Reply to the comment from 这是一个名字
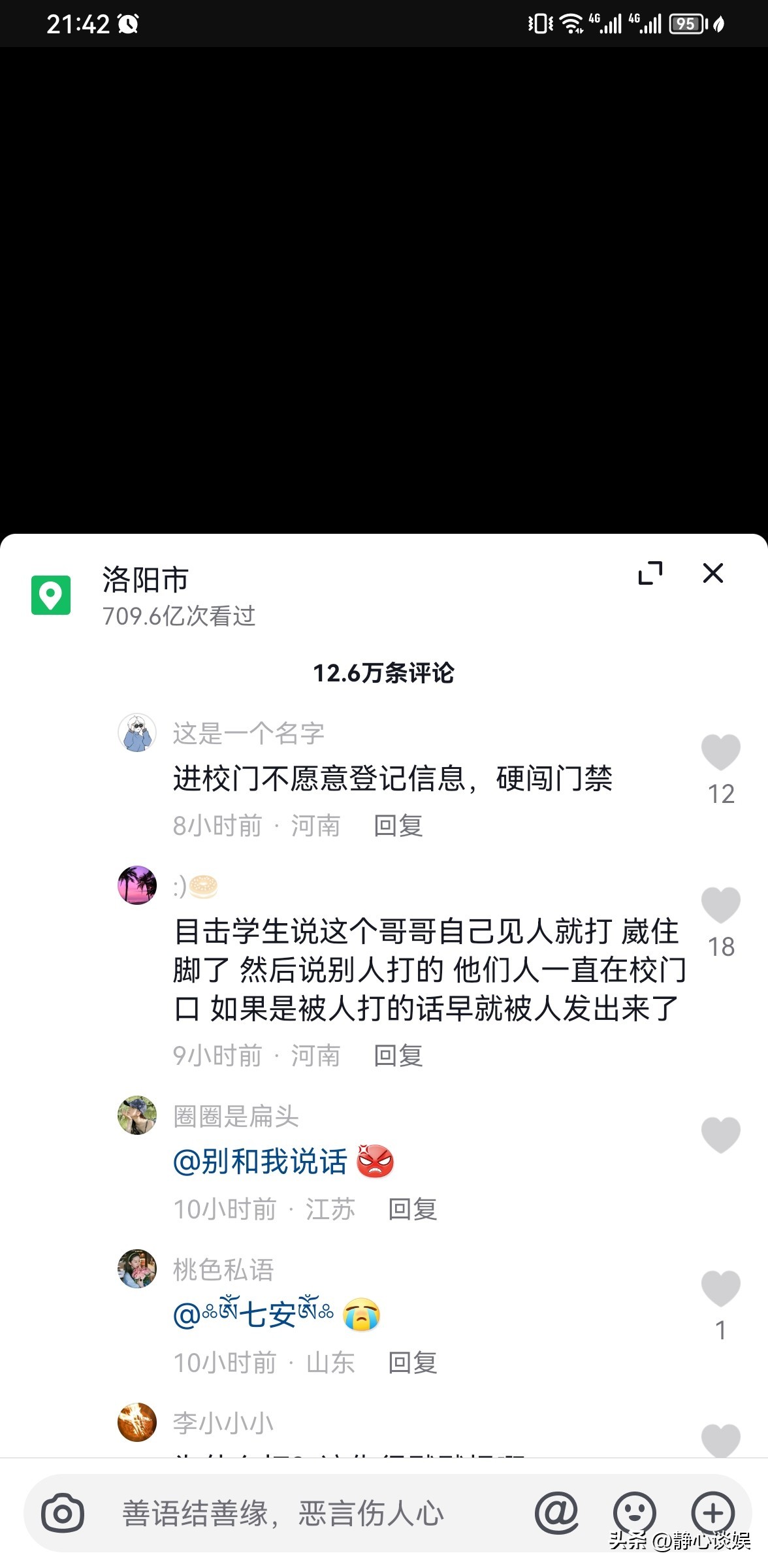 pos(397,825)
